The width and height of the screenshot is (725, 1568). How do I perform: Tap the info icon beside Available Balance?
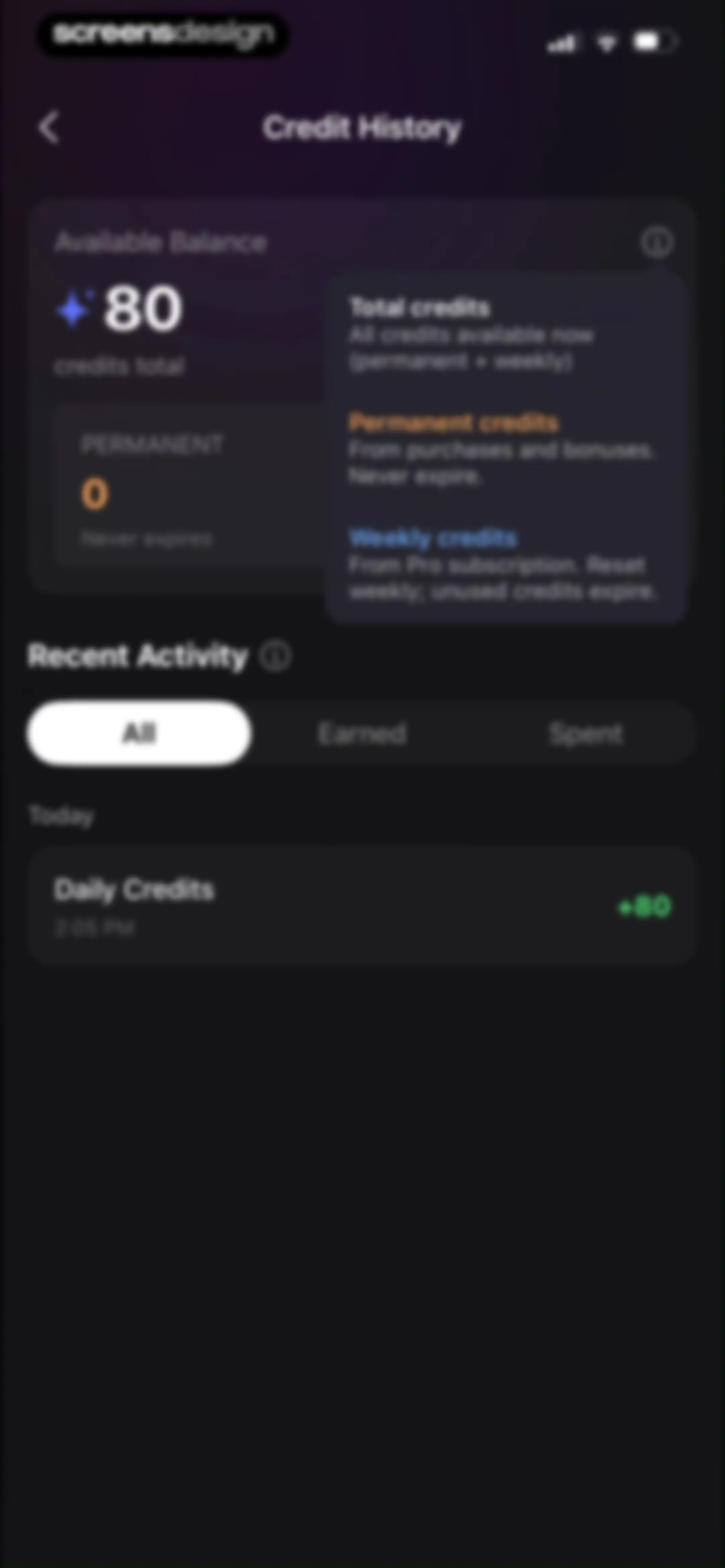pyautogui.click(x=657, y=242)
